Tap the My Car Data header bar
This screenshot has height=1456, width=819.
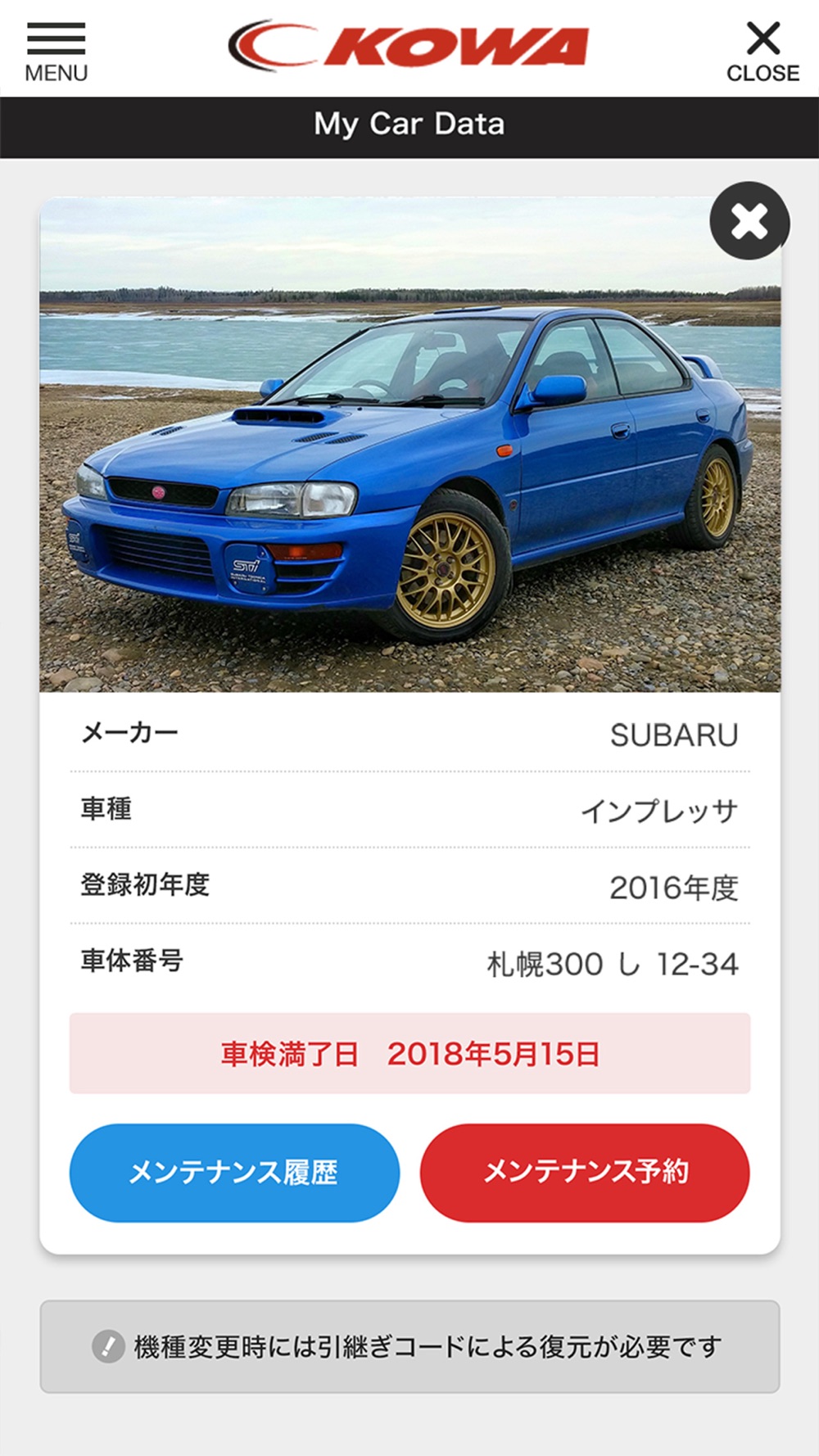[x=409, y=124]
